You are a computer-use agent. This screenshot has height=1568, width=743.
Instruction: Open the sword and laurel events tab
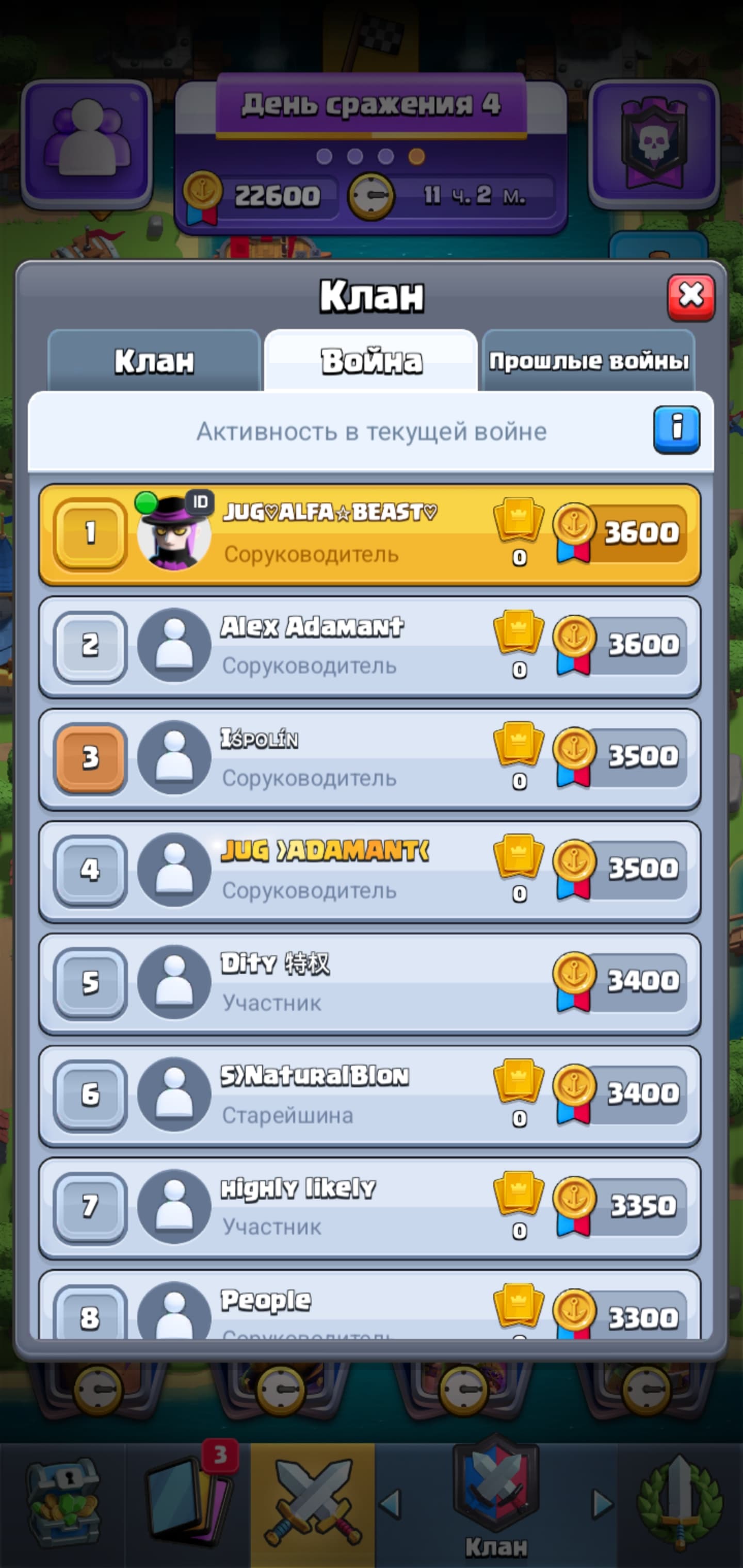[680, 1504]
